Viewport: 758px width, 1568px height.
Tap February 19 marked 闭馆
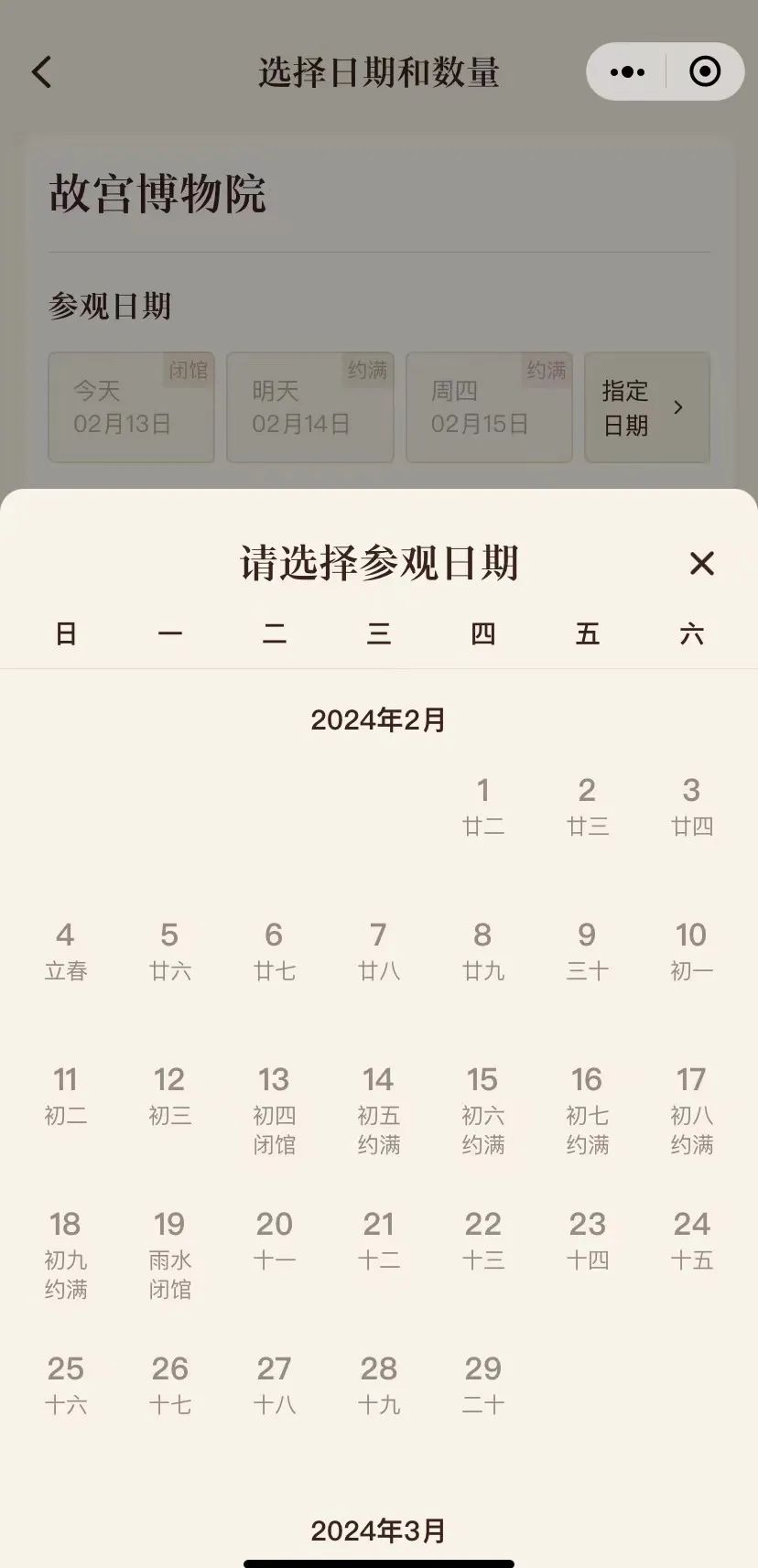170,1255
